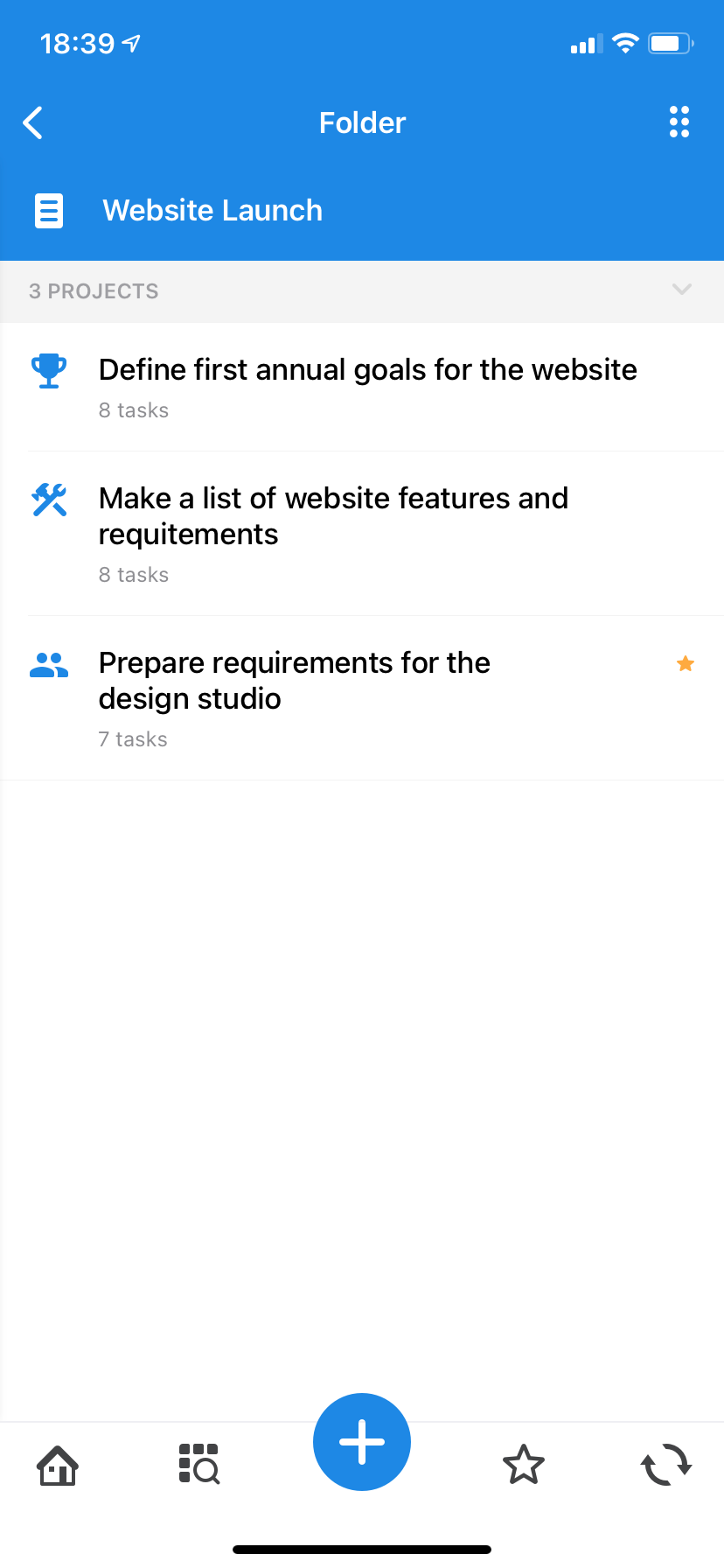The image size is (724, 1568).
Task: Open the grid options menu
Action: 679,122
